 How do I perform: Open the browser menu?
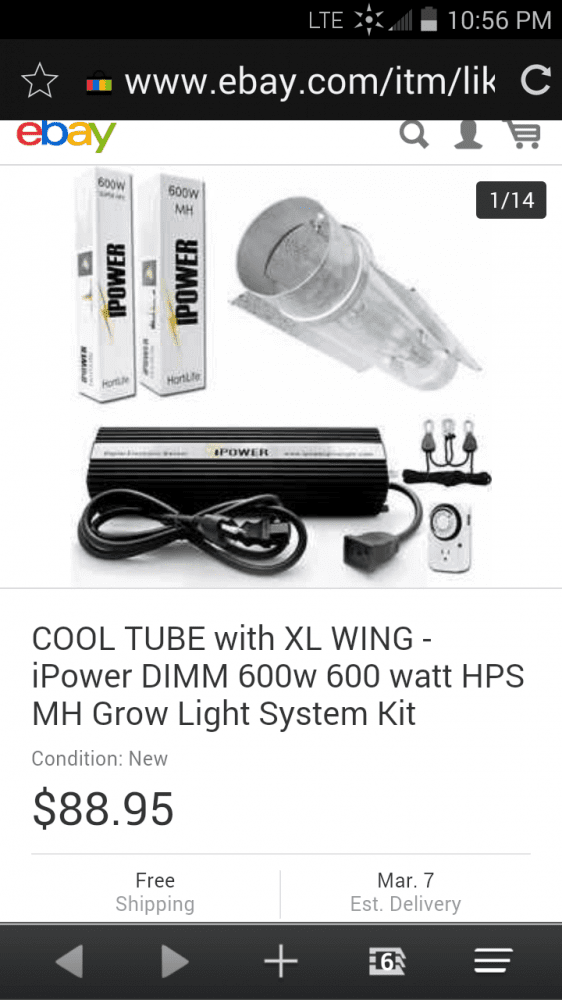coord(493,960)
